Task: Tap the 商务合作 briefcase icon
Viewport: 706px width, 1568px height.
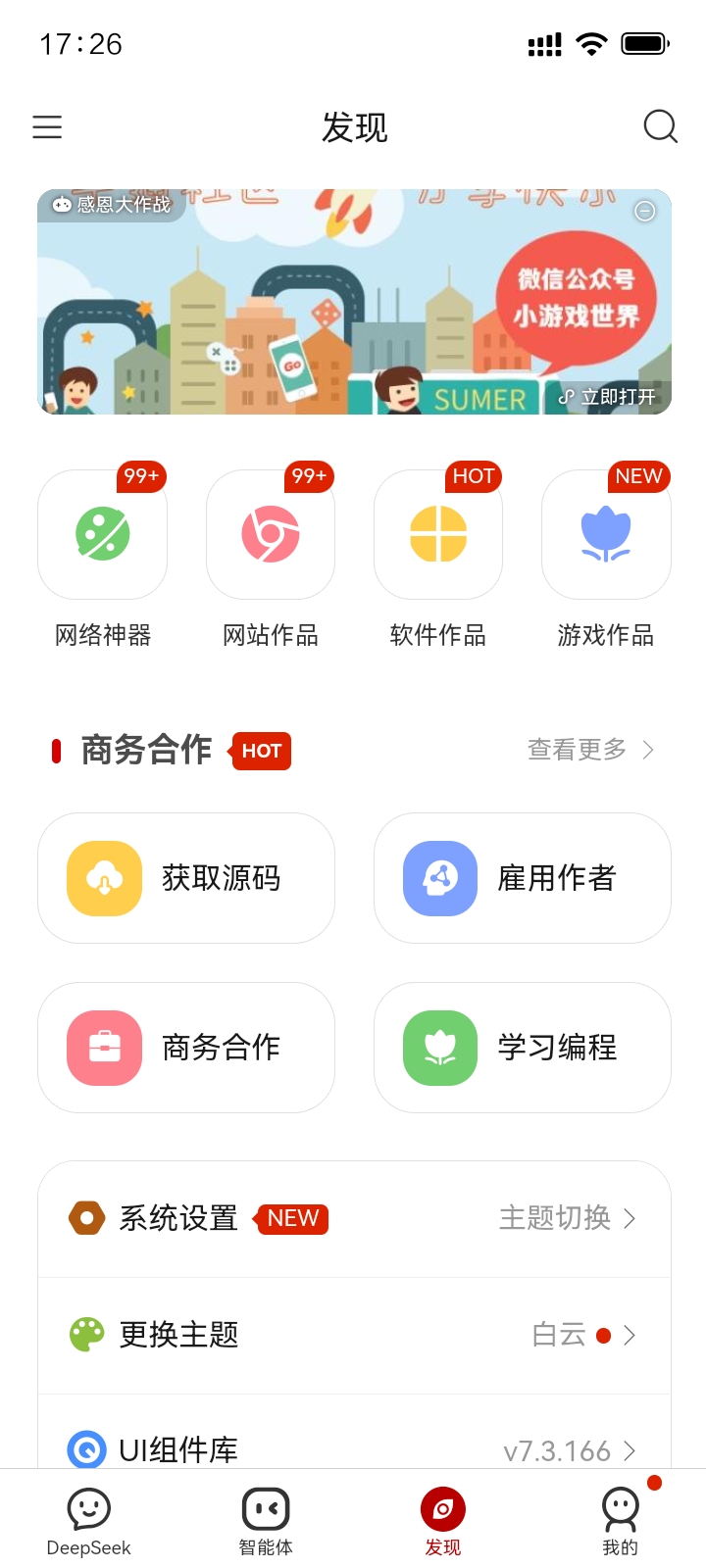Action: pos(104,1047)
